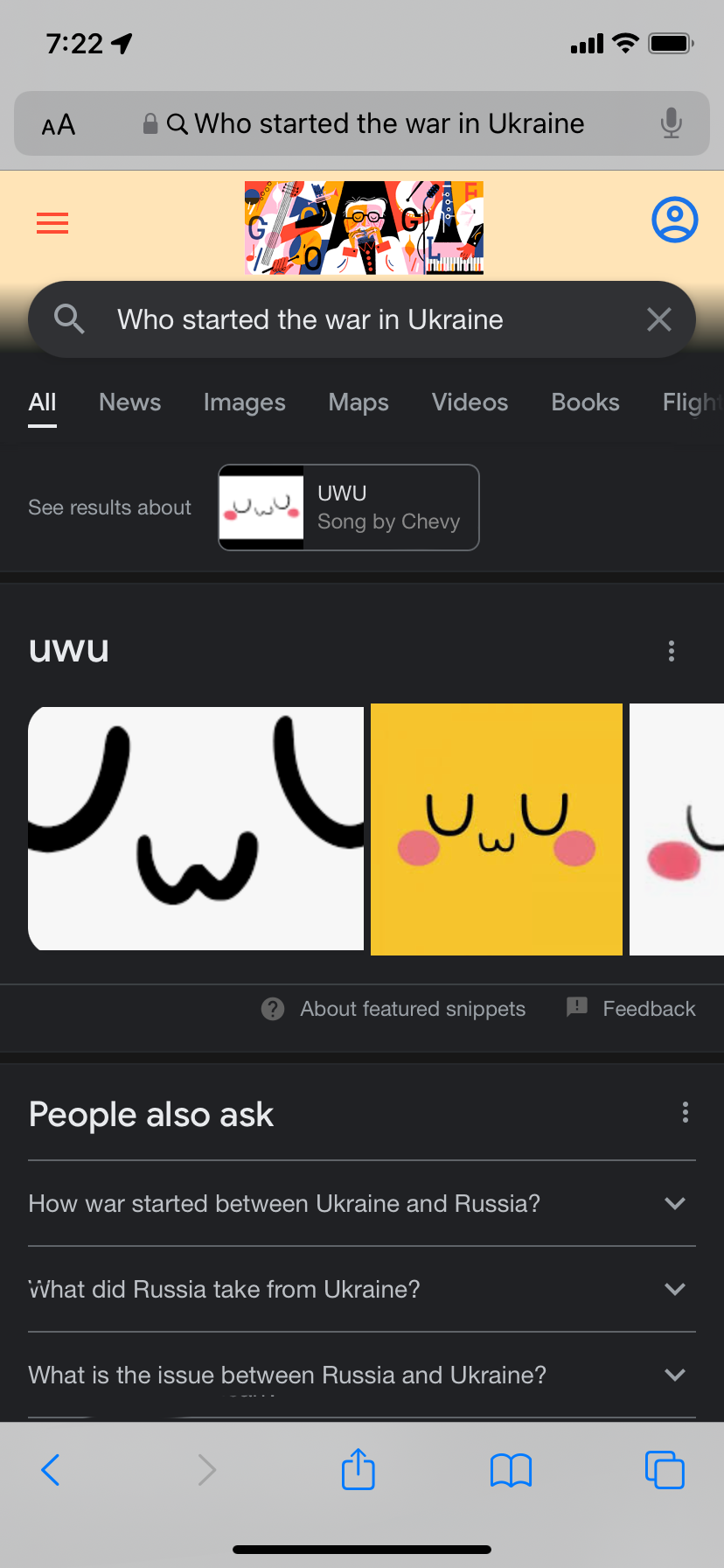Open the Google hamburger menu
Viewport: 724px width, 1568px height.
pyautogui.click(x=52, y=224)
